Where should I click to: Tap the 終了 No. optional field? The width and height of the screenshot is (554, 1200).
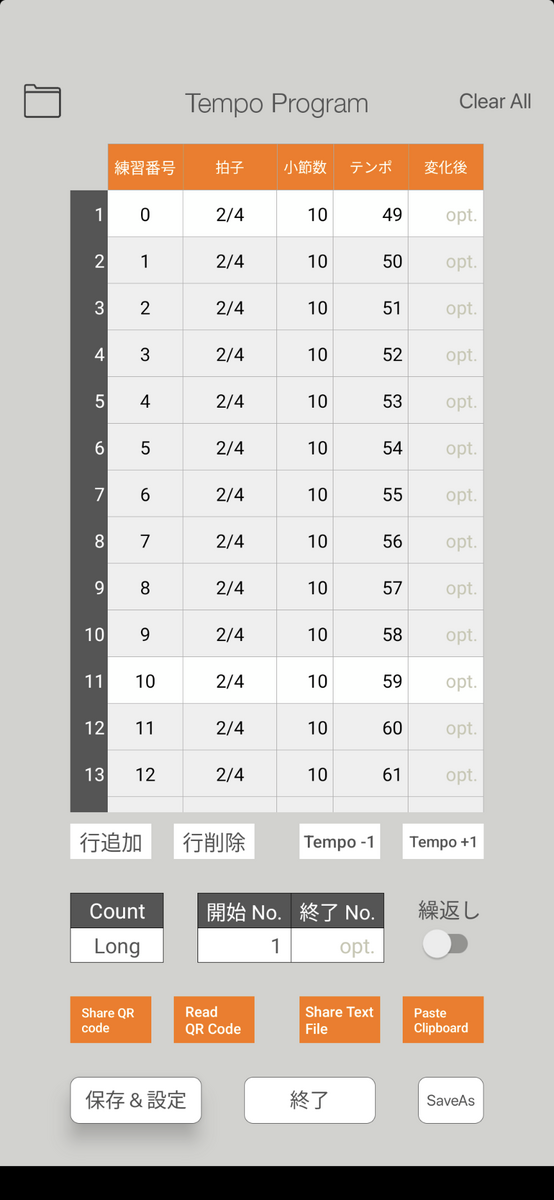click(337, 946)
